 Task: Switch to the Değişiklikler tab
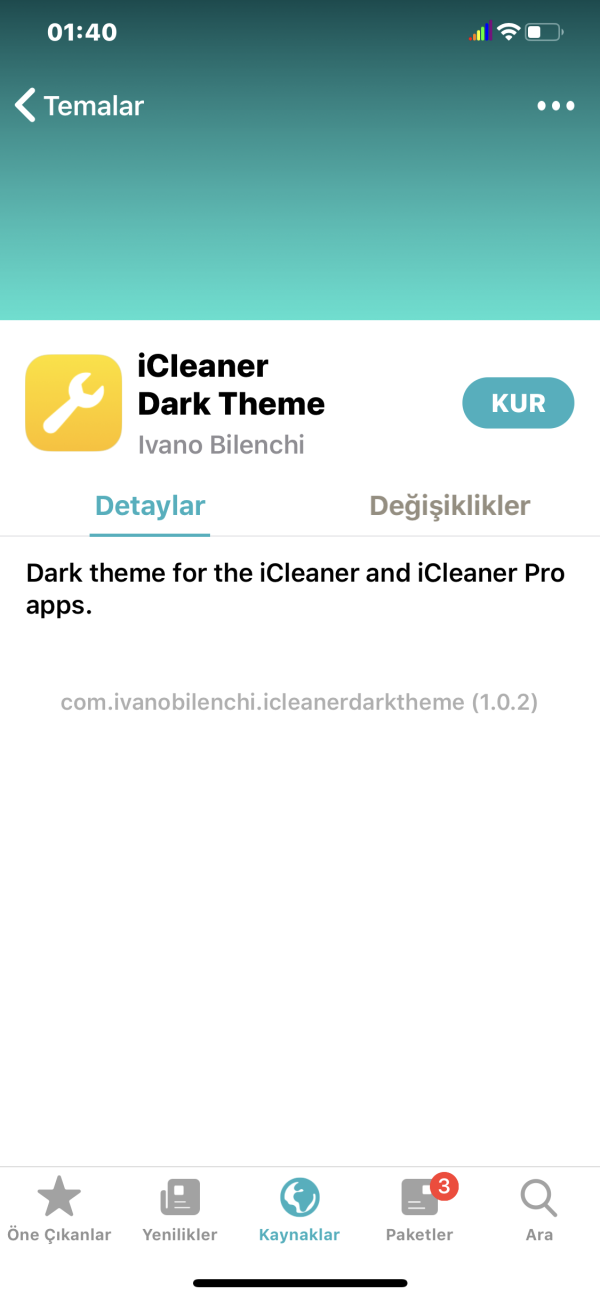click(449, 506)
